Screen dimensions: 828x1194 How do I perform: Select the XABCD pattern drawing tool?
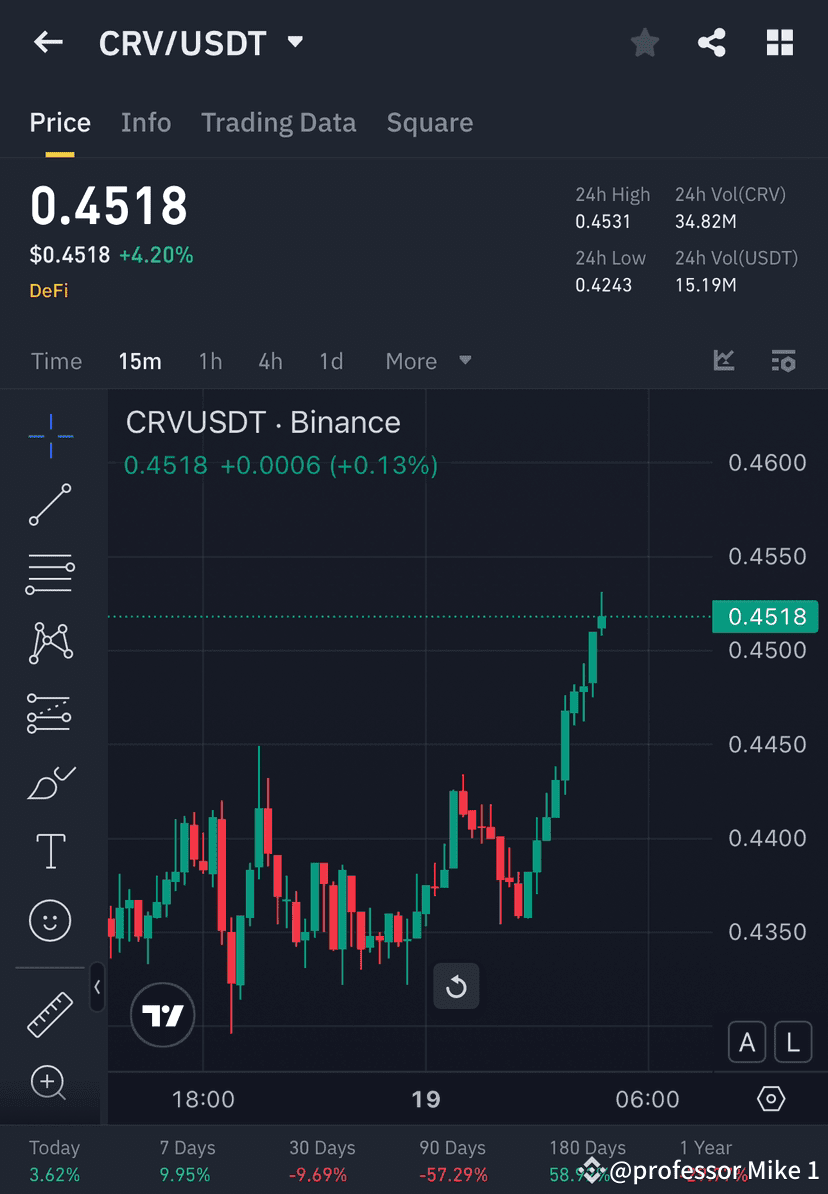[x=50, y=642]
